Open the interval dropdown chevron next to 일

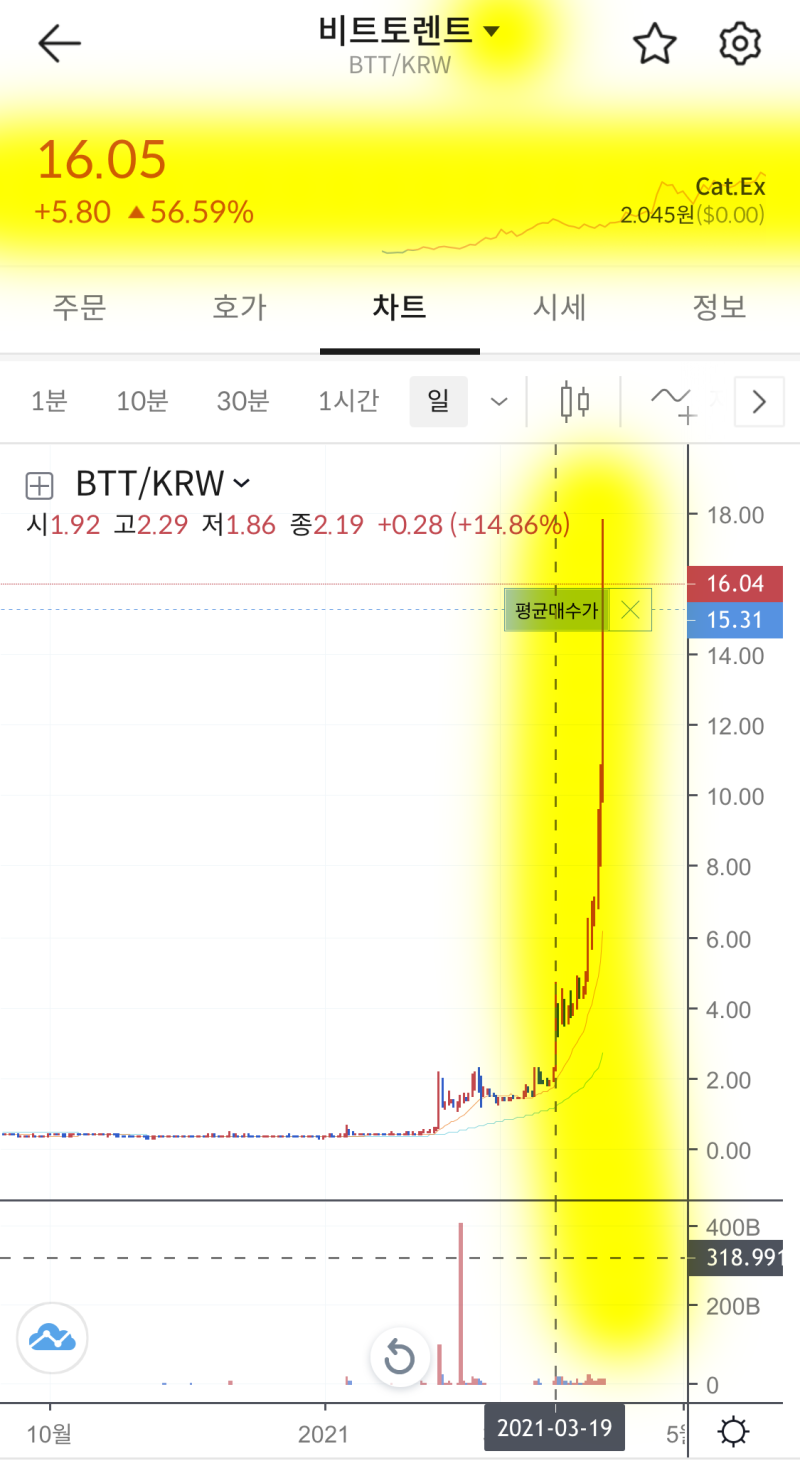[x=498, y=401]
